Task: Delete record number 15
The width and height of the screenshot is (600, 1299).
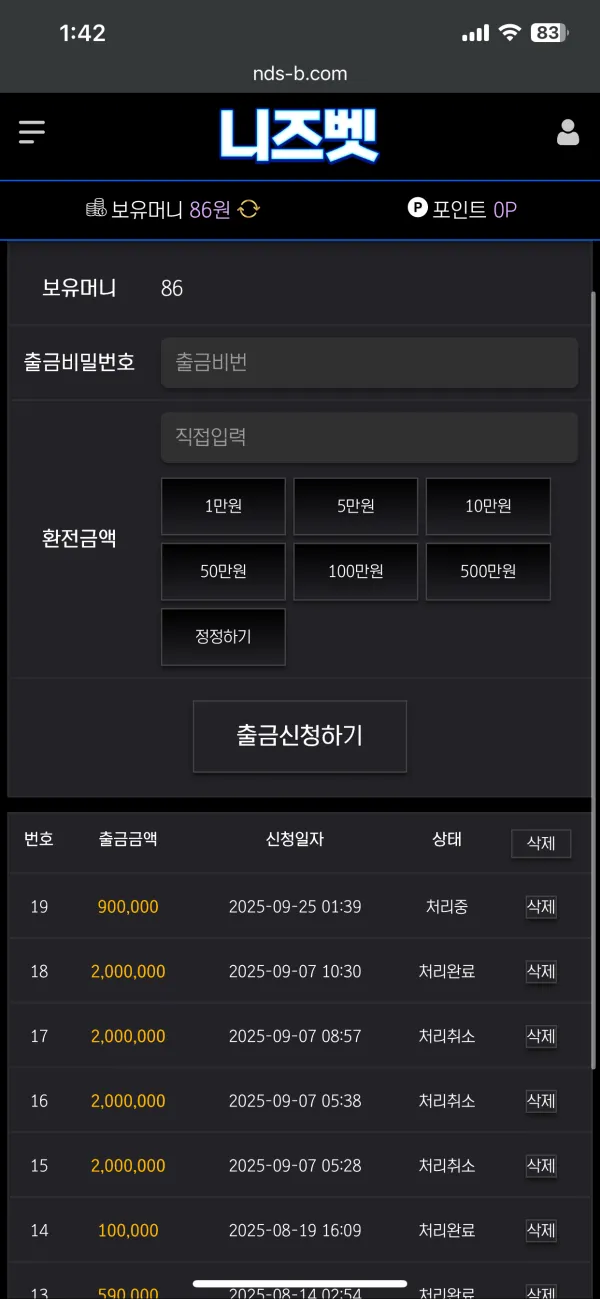Action: [541, 1166]
